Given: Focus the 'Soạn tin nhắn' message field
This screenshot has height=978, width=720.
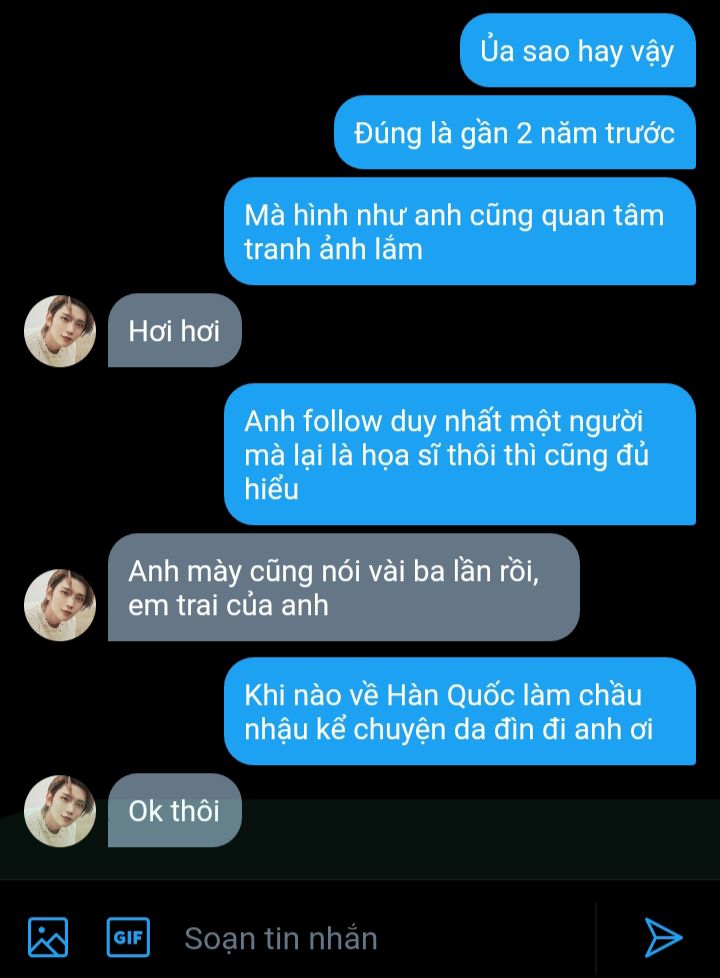Looking at the screenshot, I should (380, 938).
